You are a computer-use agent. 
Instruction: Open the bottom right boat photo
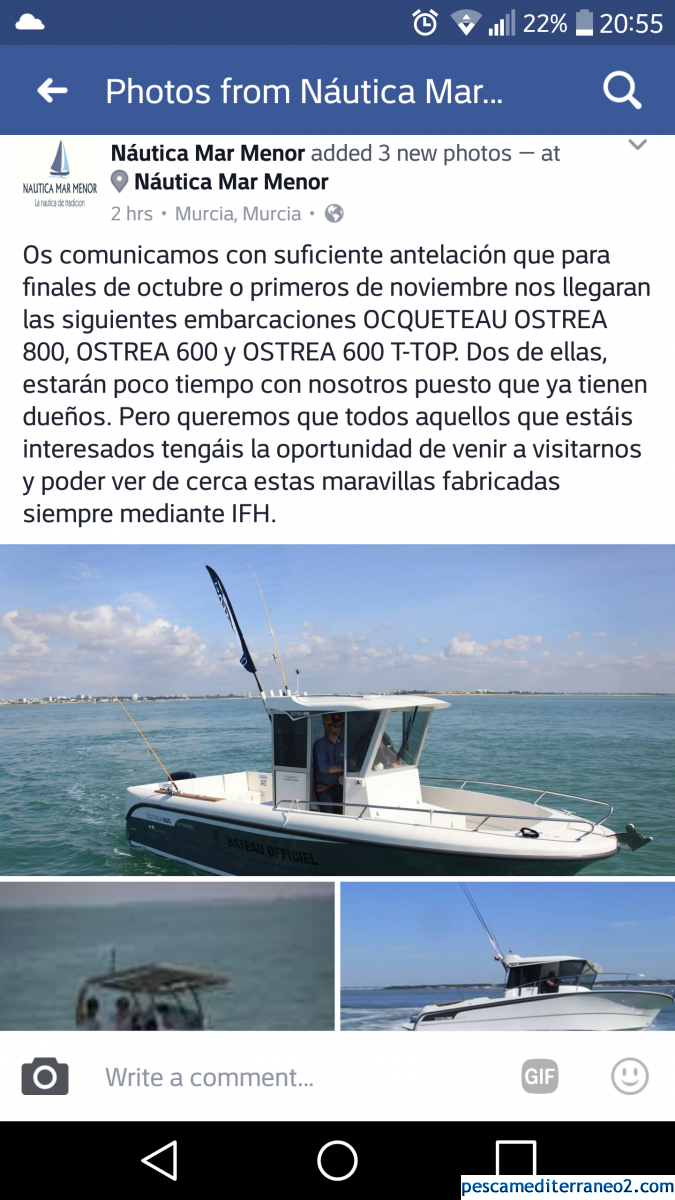(x=507, y=955)
